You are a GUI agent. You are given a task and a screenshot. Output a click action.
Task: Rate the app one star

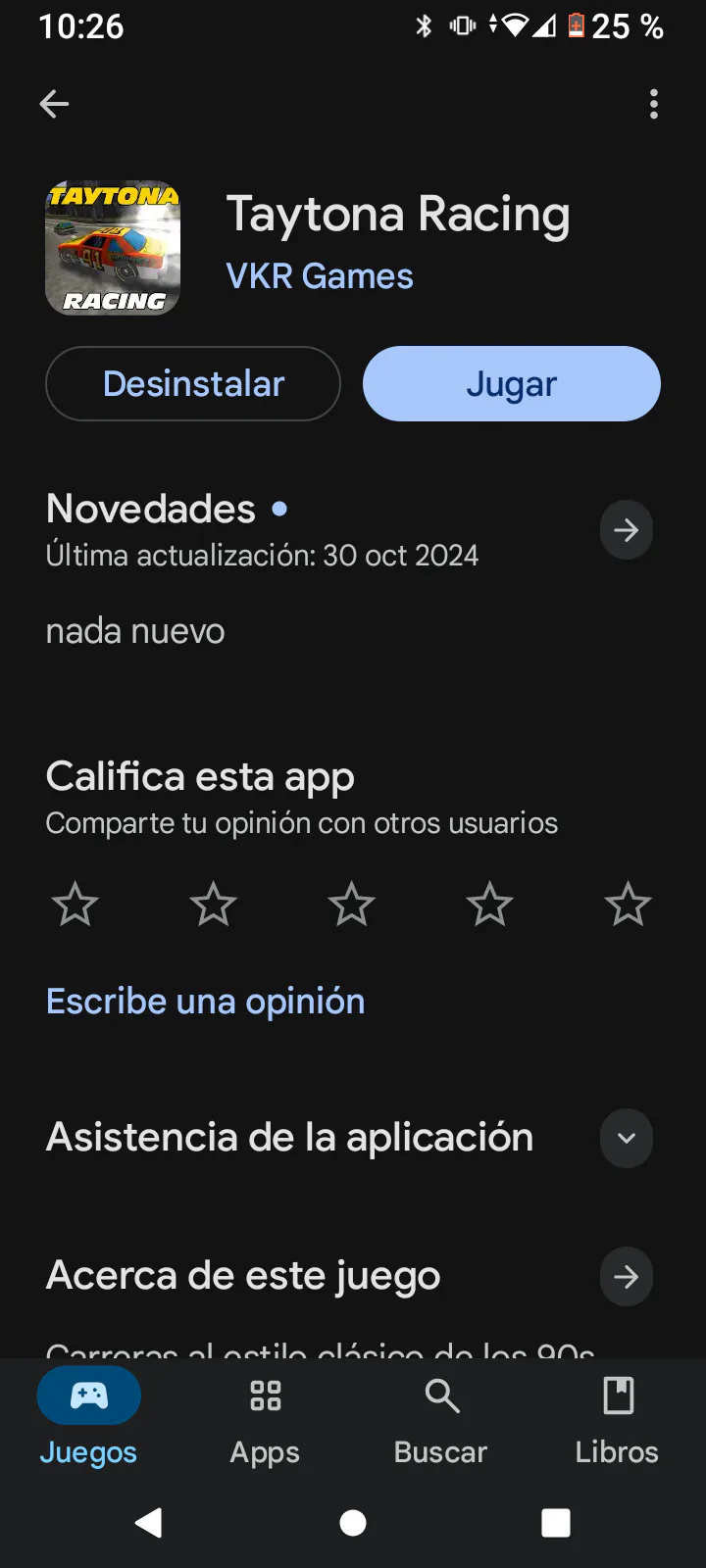pos(75,904)
